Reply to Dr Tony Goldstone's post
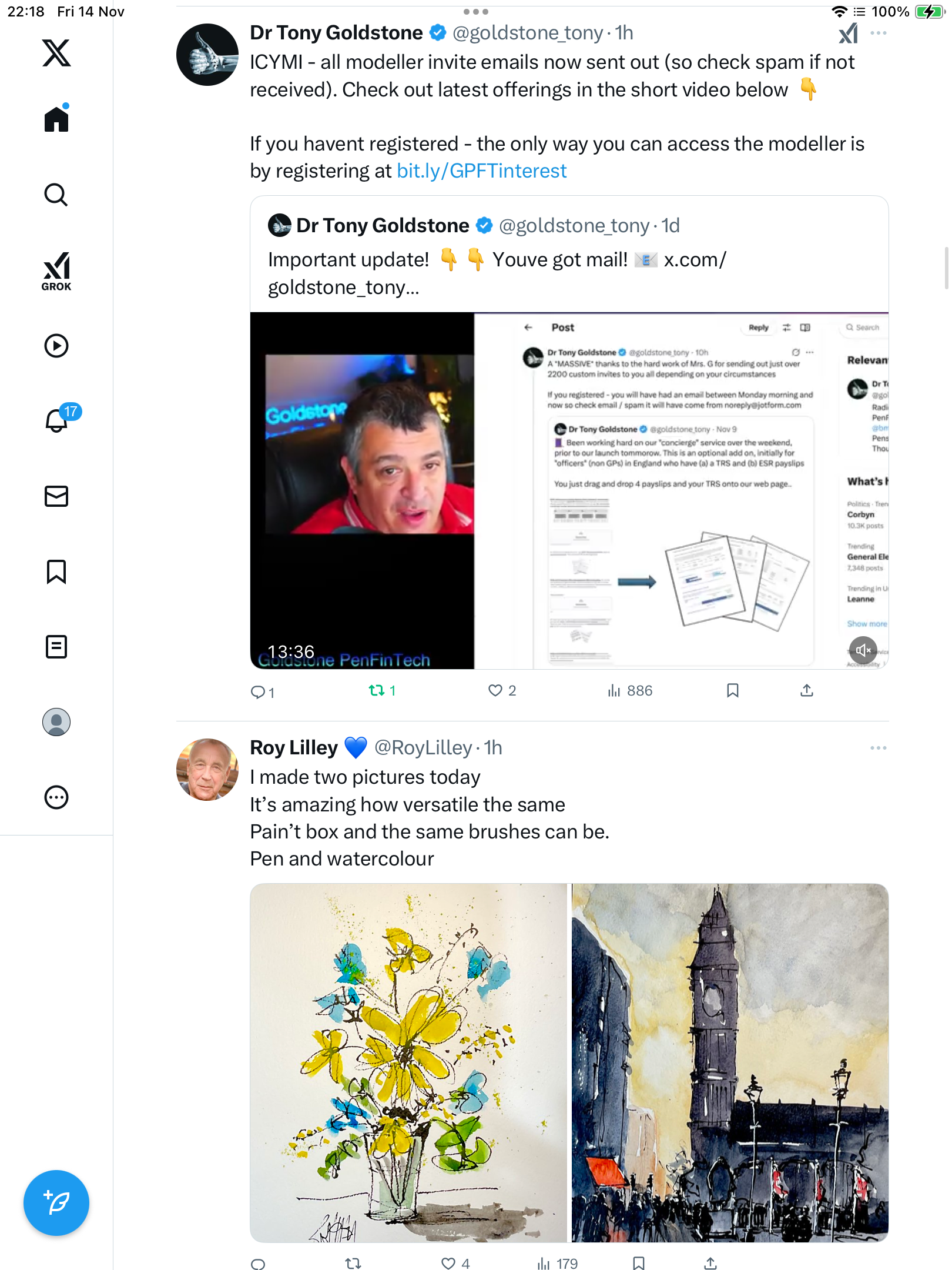This screenshot has width=952, height=1270. tap(257, 692)
